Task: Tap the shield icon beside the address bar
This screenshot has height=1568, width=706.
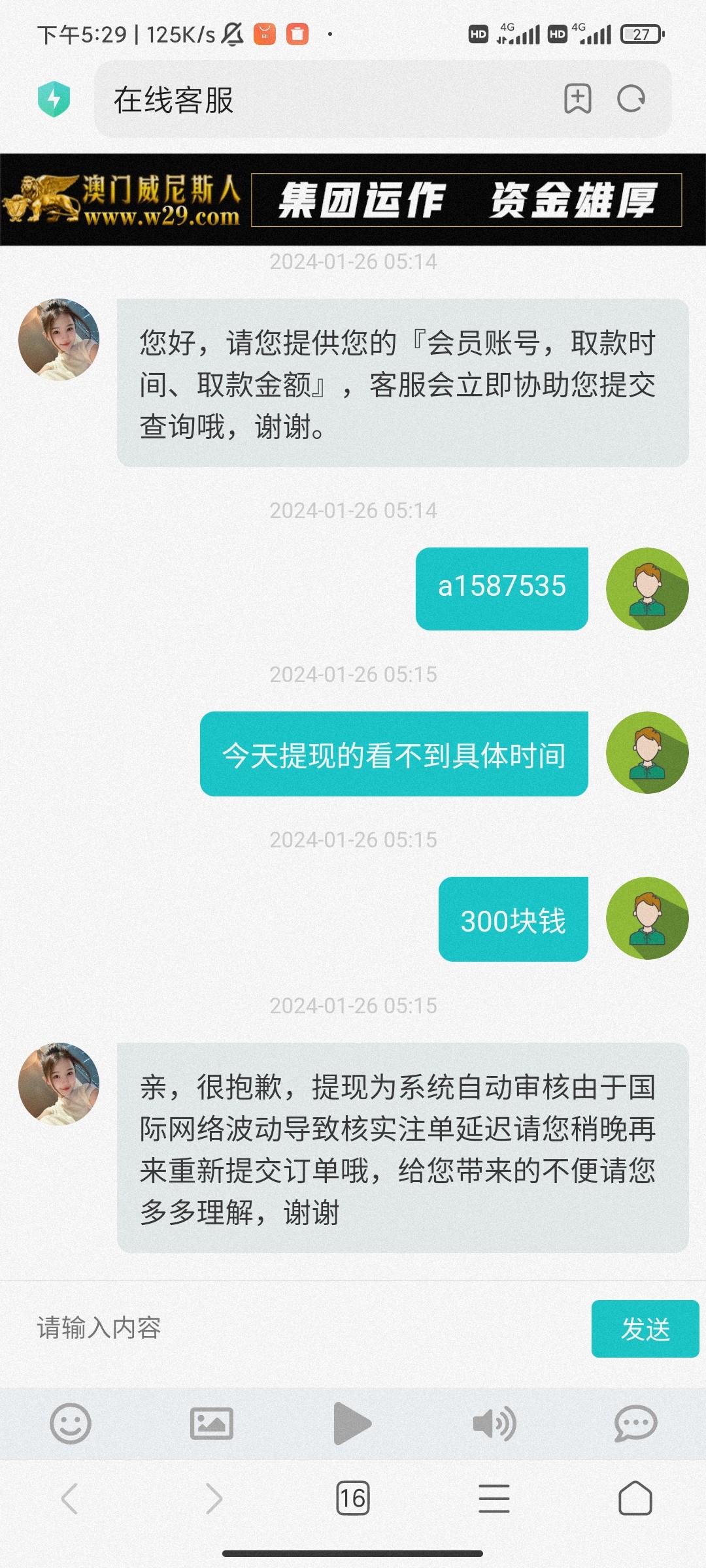Action: [x=55, y=99]
